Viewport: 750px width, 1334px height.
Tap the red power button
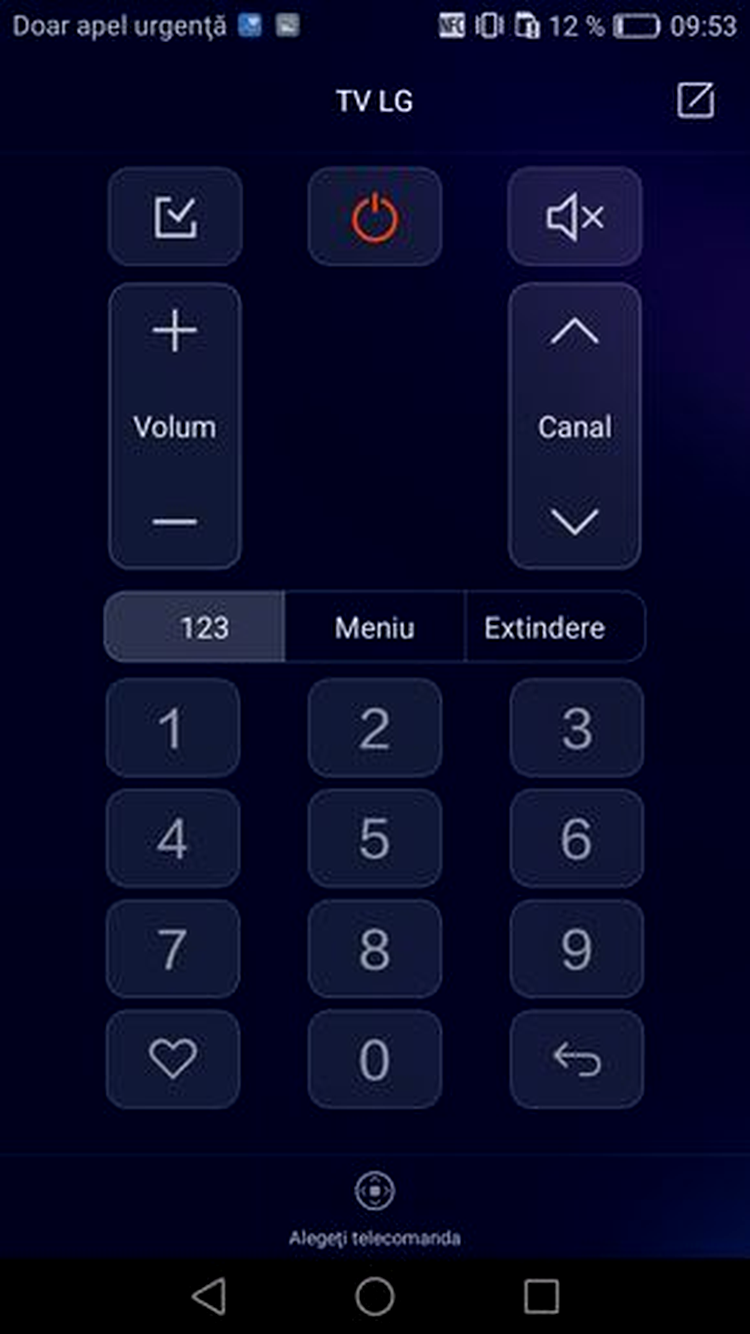coord(375,217)
